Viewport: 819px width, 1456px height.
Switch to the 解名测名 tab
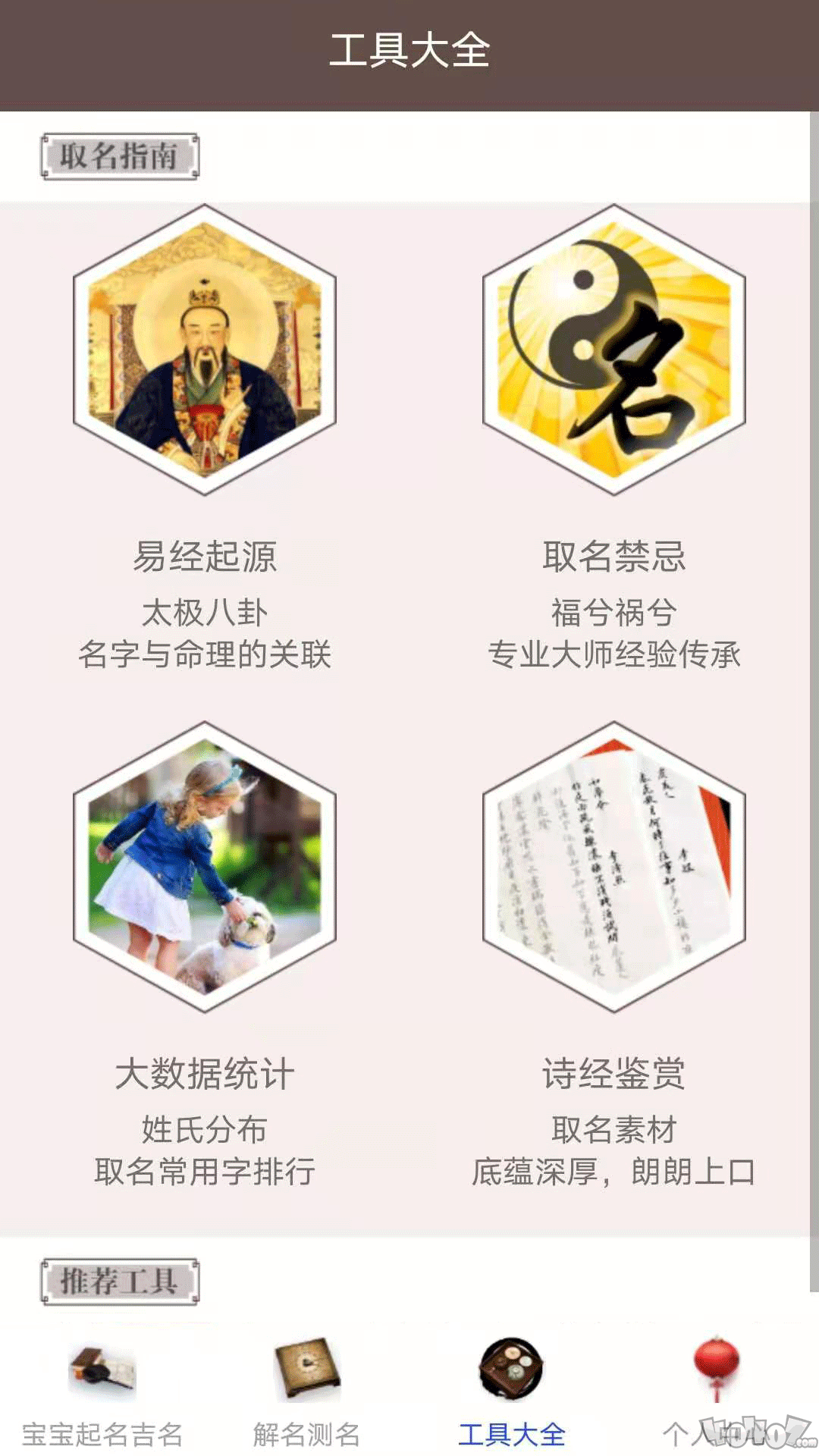pyautogui.click(x=307, y=1392)
